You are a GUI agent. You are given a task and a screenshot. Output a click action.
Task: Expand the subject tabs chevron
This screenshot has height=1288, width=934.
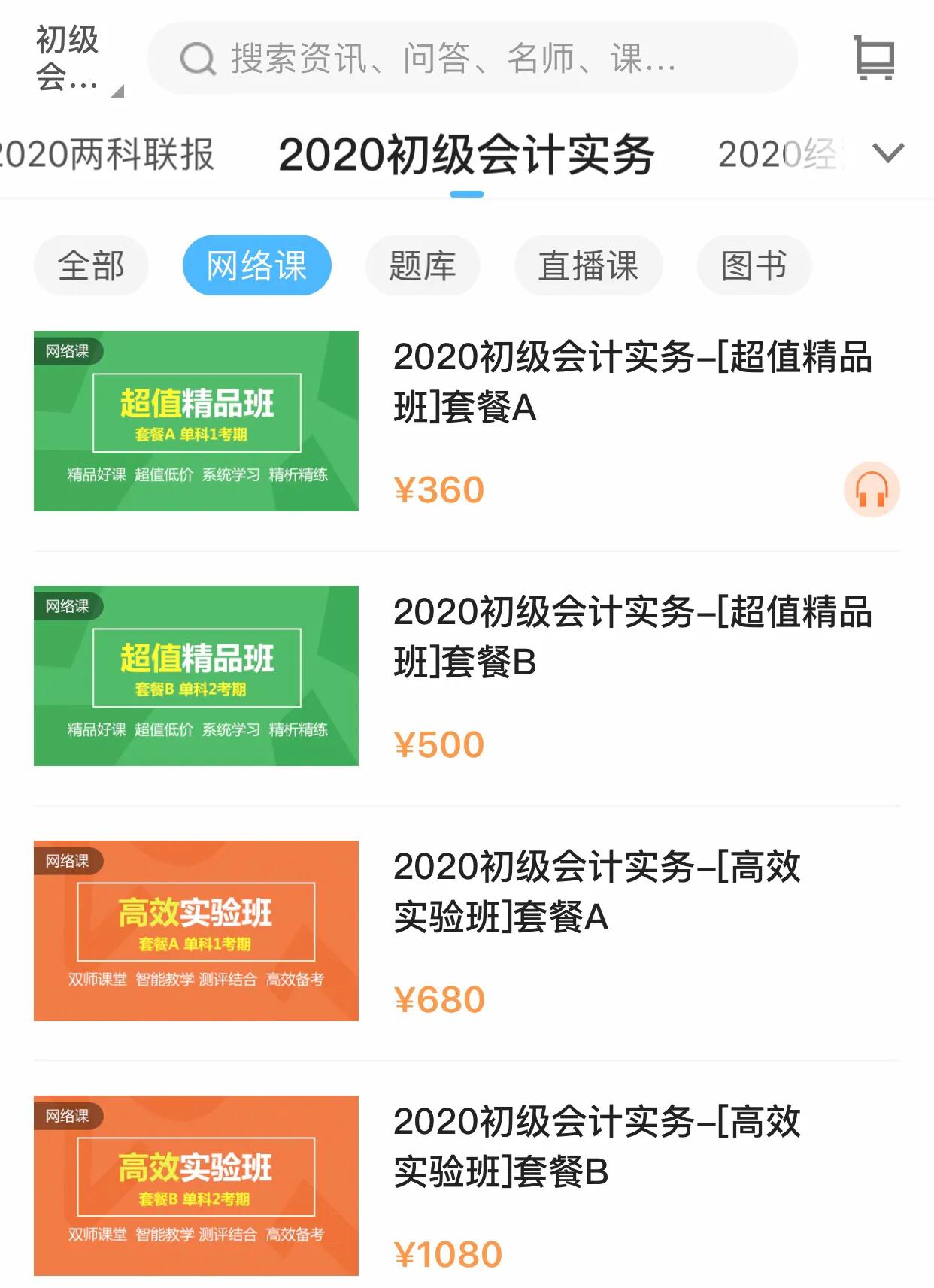click(888, 153)
